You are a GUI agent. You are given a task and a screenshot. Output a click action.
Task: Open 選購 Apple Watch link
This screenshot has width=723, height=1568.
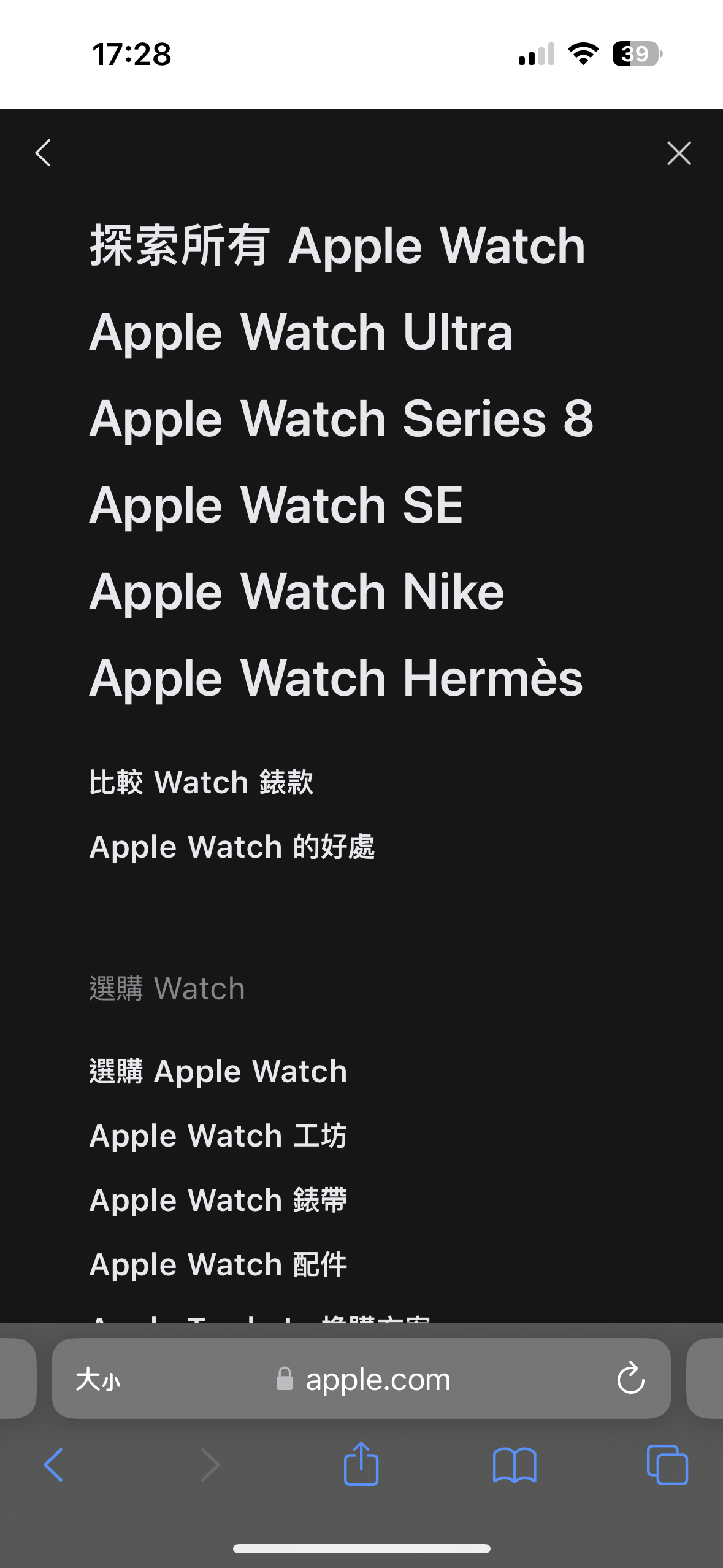218,1072
